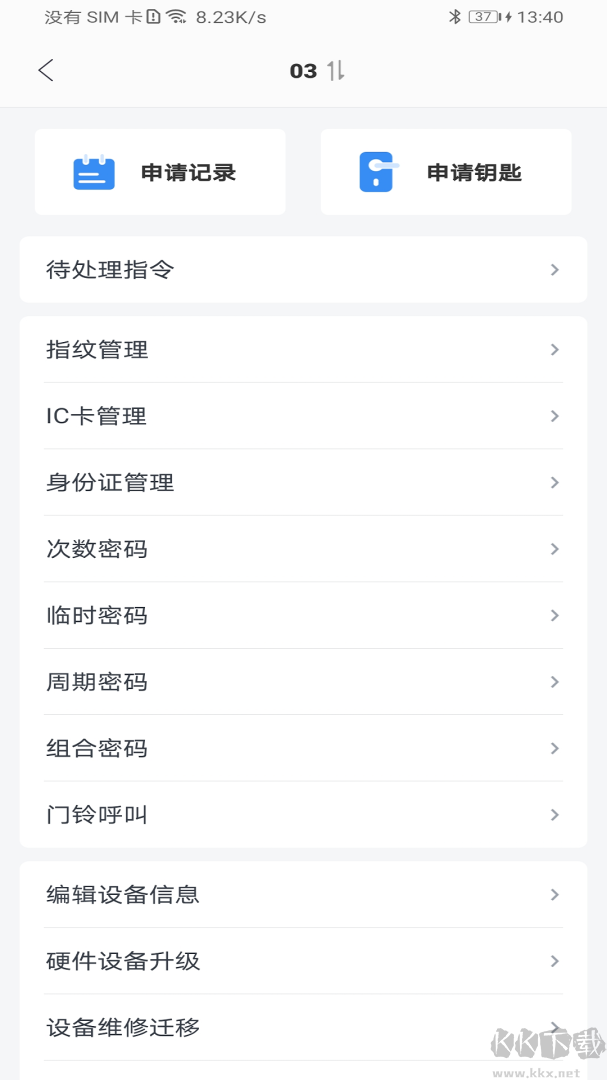Open 申请记录 card
Screen dimensions: 607x1080
(160, 172)
